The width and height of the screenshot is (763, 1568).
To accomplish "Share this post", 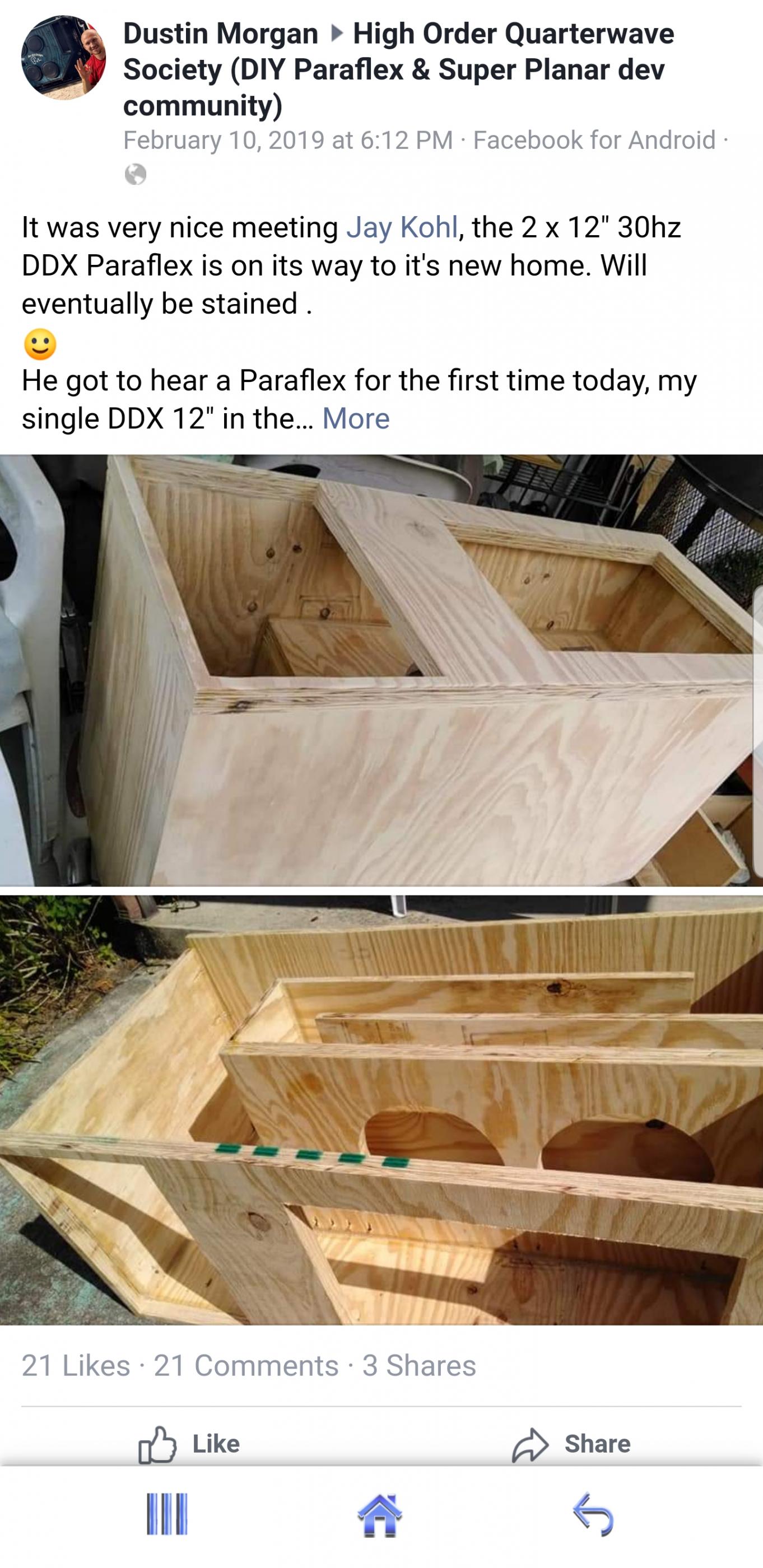I will 571,1444.
